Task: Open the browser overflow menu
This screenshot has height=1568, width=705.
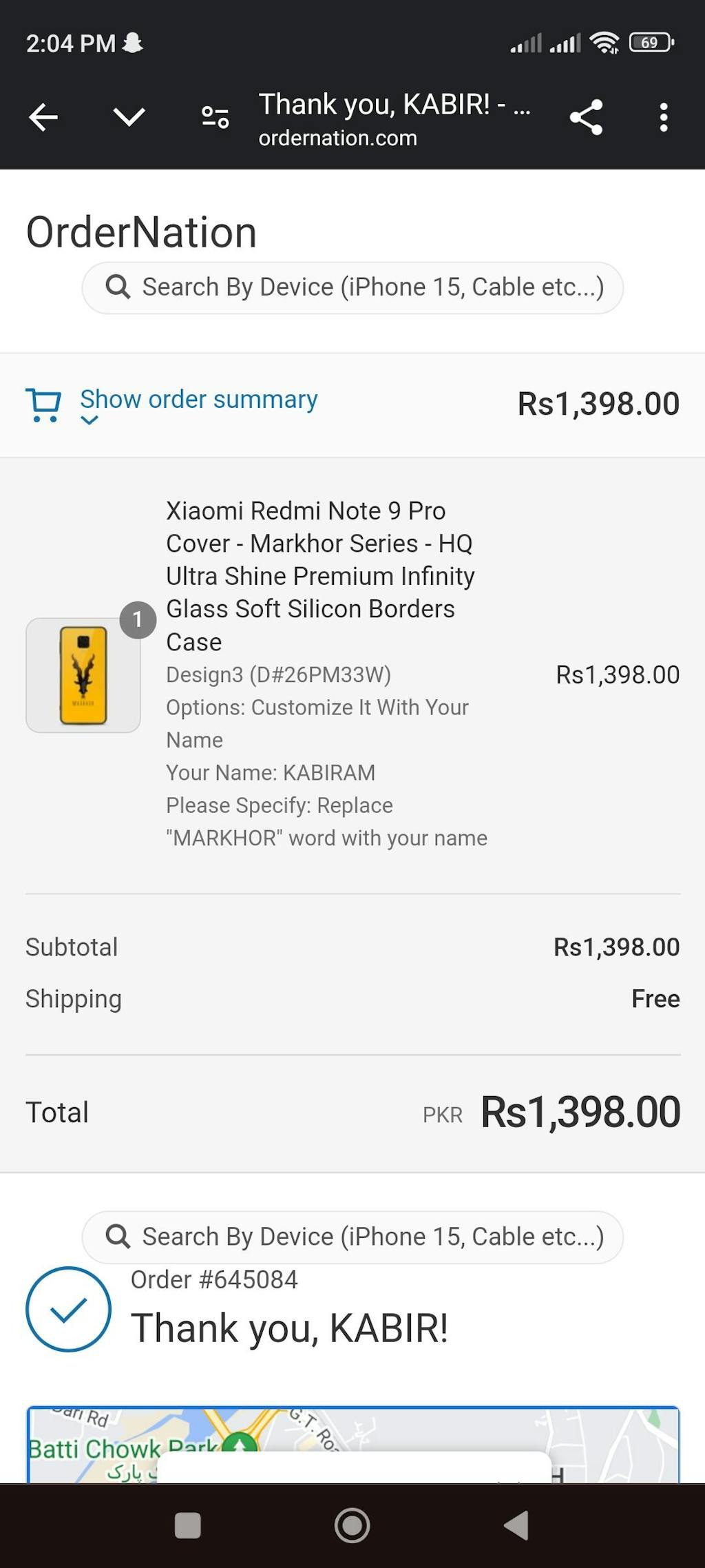Action: (663, 117)
